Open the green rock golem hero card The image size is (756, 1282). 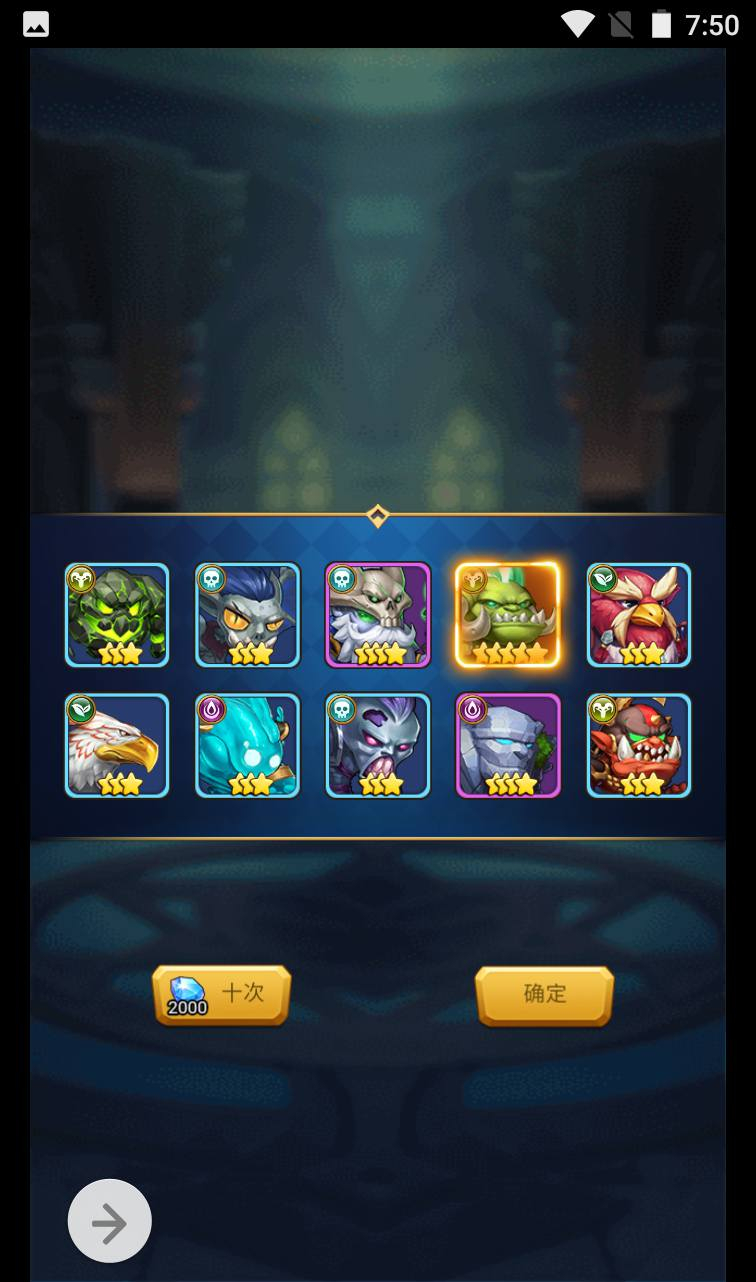[x=117, y=614]
